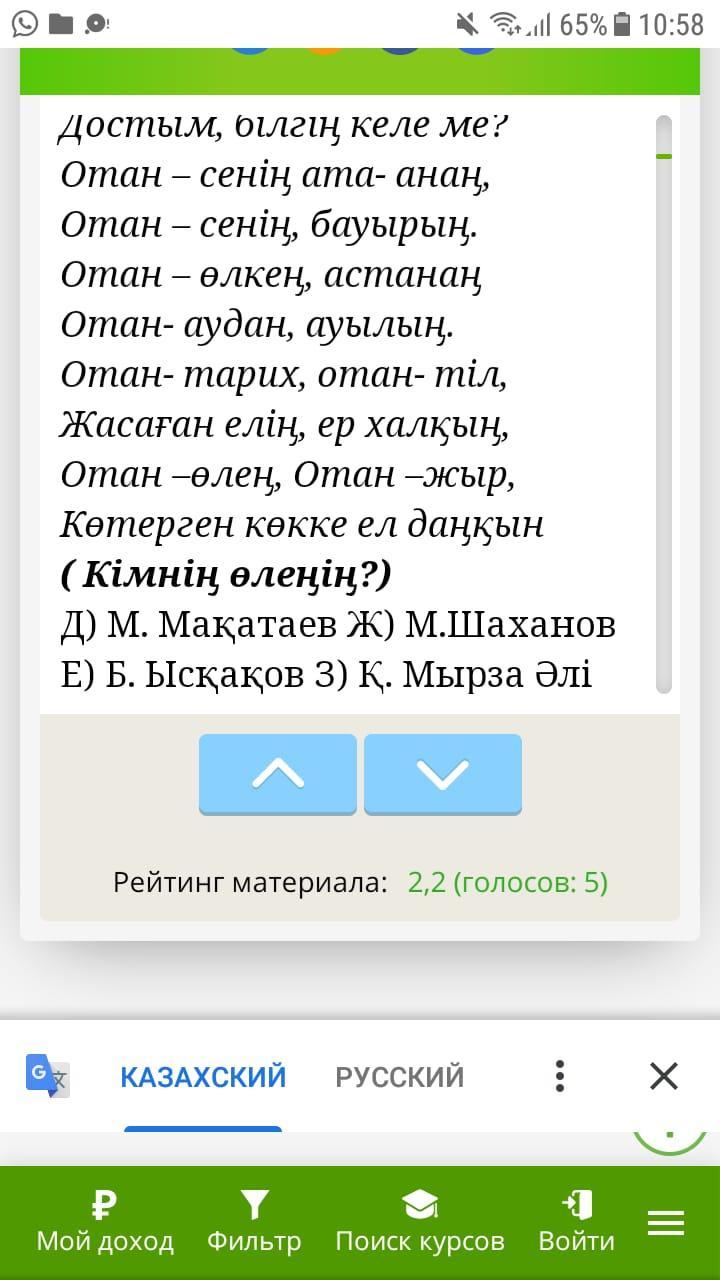Tap the document scrollbar

tap(664, 404)
